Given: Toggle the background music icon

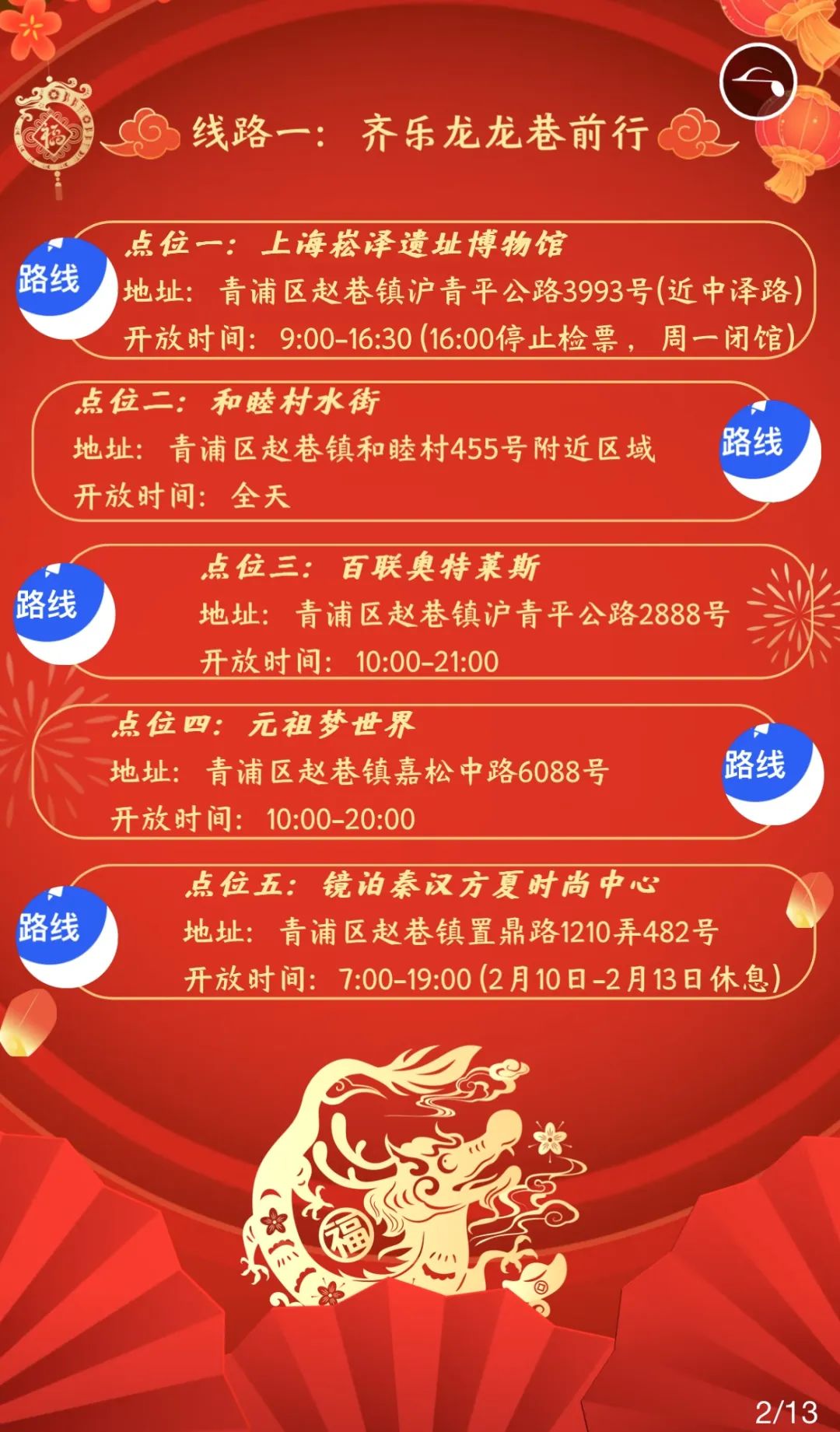Looking at the screenshot, I should (x=758, y=82).
